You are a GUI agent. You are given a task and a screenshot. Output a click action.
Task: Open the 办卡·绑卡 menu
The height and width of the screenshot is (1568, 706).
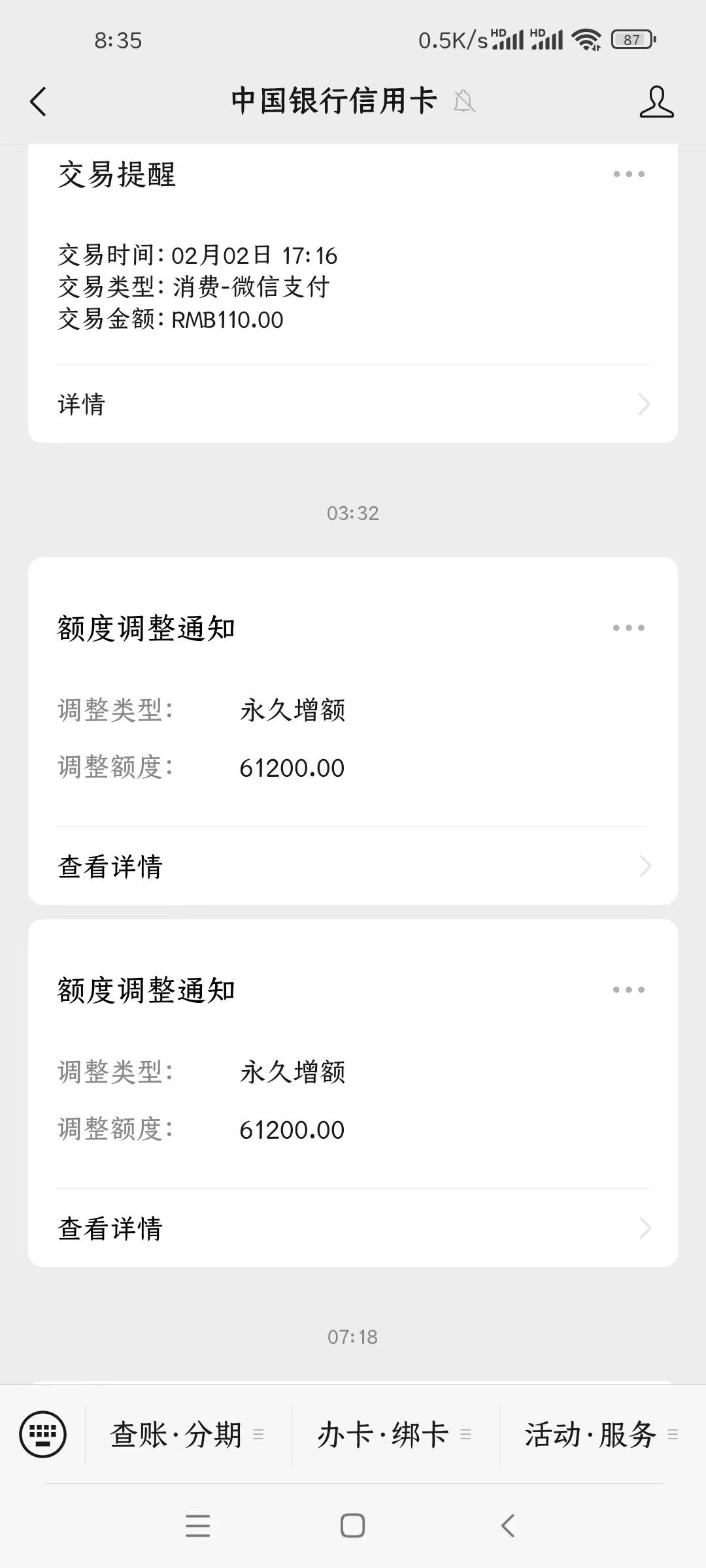tap(395, 1435)
